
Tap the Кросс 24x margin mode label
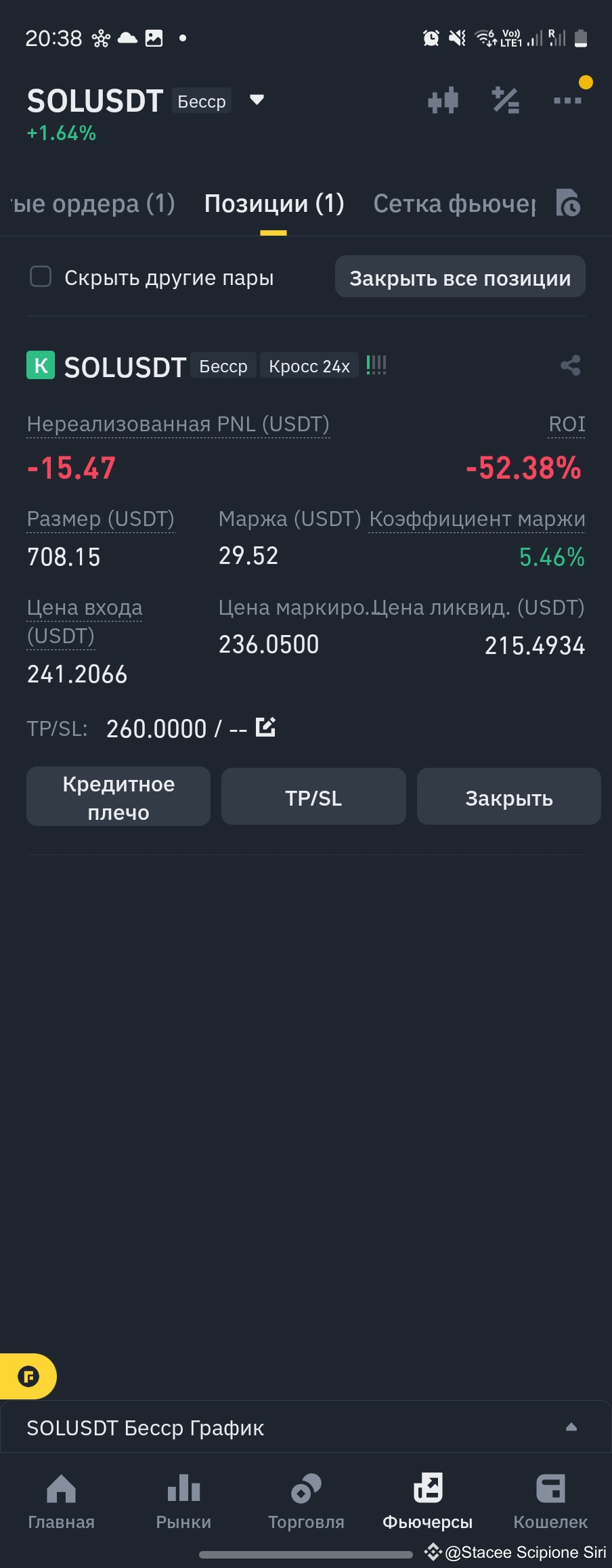(309, 366)
